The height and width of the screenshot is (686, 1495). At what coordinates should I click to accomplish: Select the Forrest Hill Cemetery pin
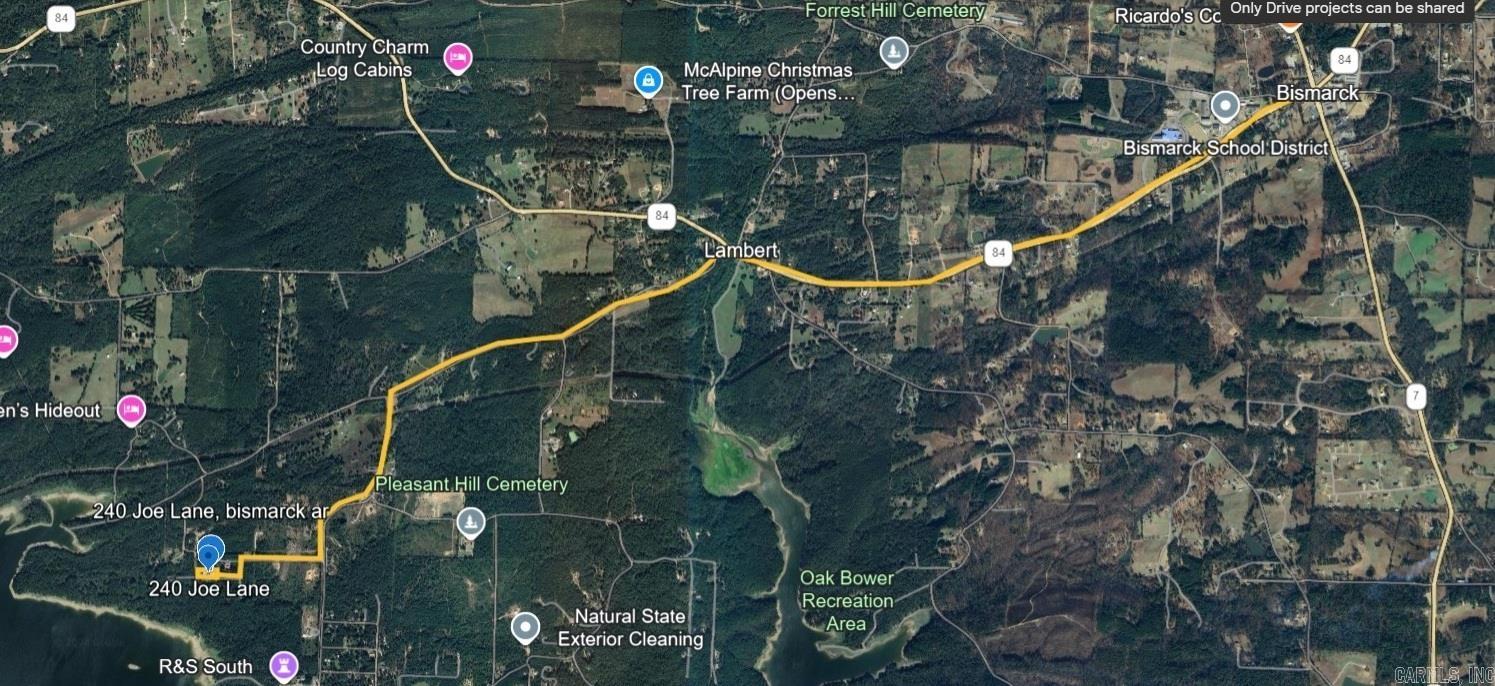894,51
